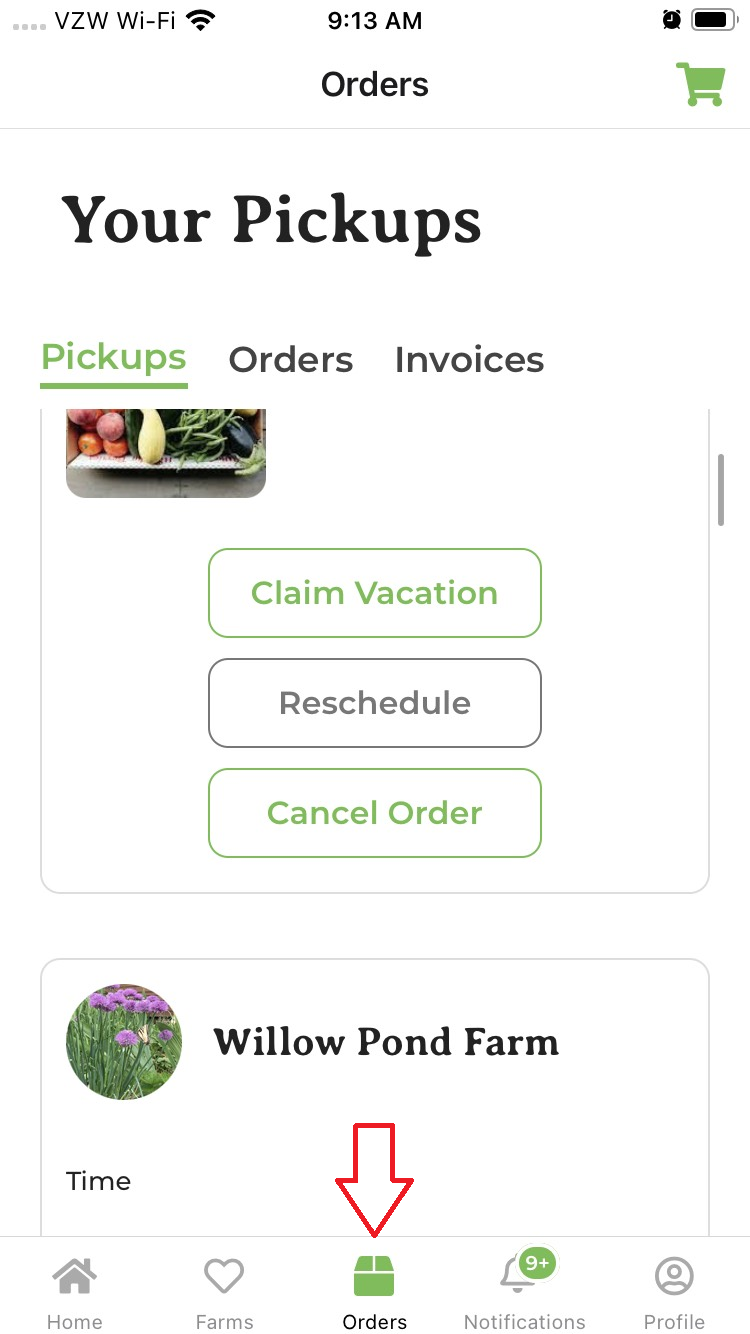Viewport: 750px width, 1334px height.
Task: Switch to the Invoices tab
Action: pyautogui.click(x=469, y=360)
